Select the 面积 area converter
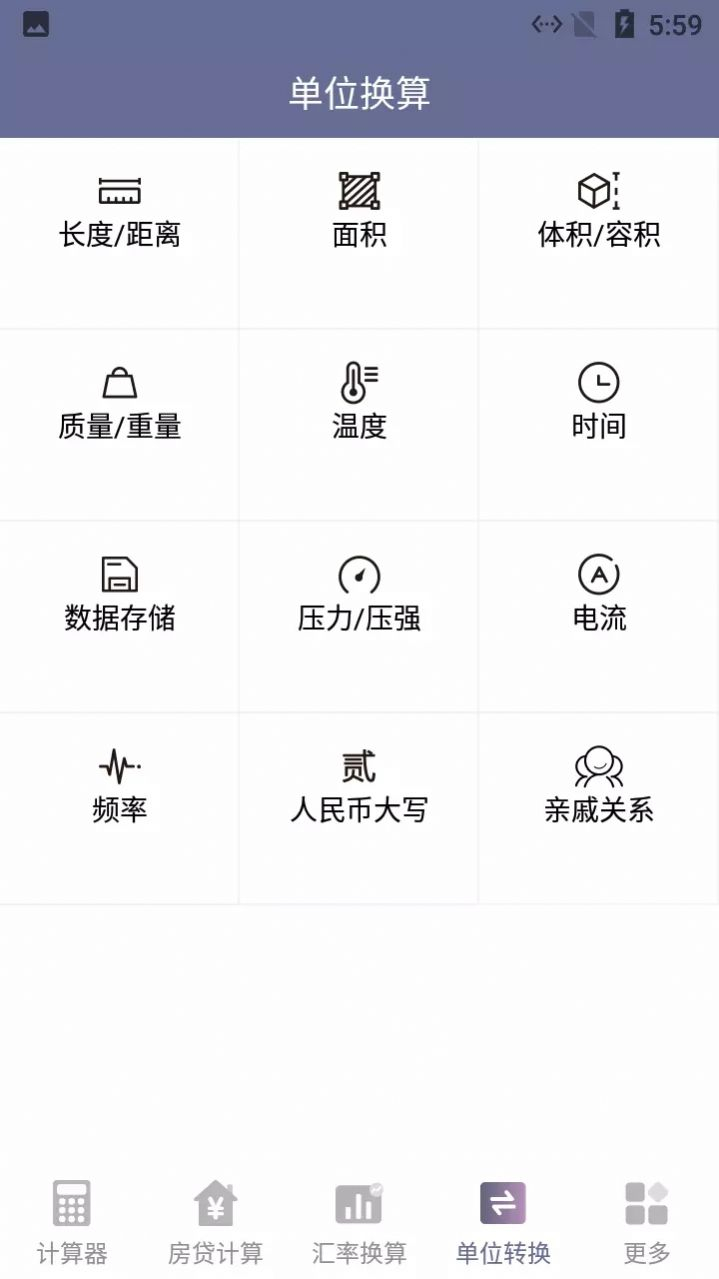The height and width of the screenshot is (1279, 719). coord(359,213)
